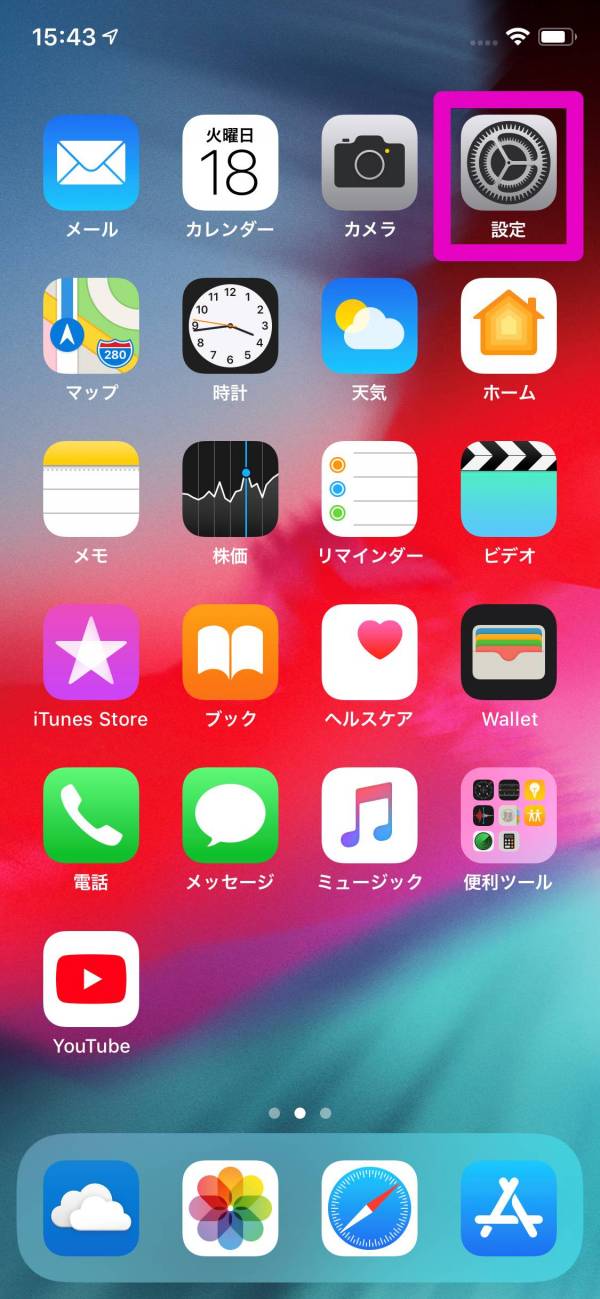
Task: Open iTunes Store
Action: click(91, 652)
